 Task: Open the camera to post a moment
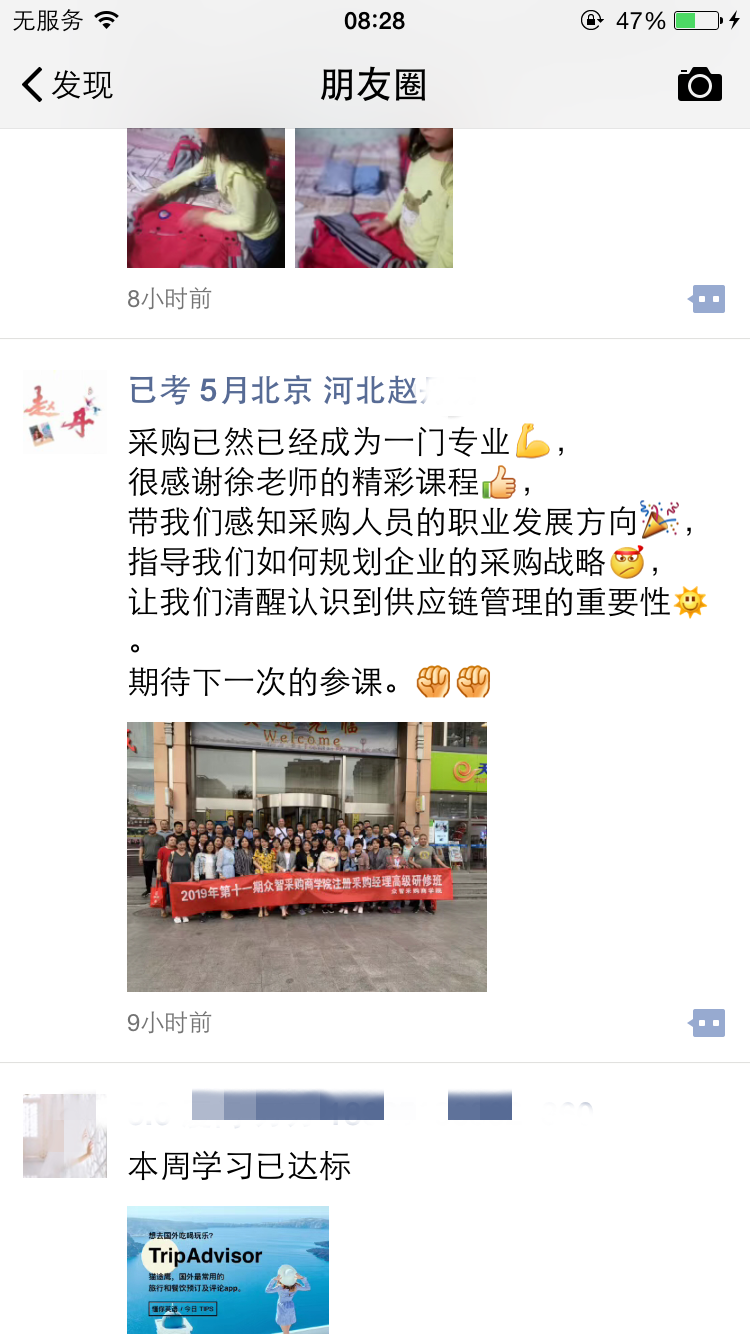(699, 85)
